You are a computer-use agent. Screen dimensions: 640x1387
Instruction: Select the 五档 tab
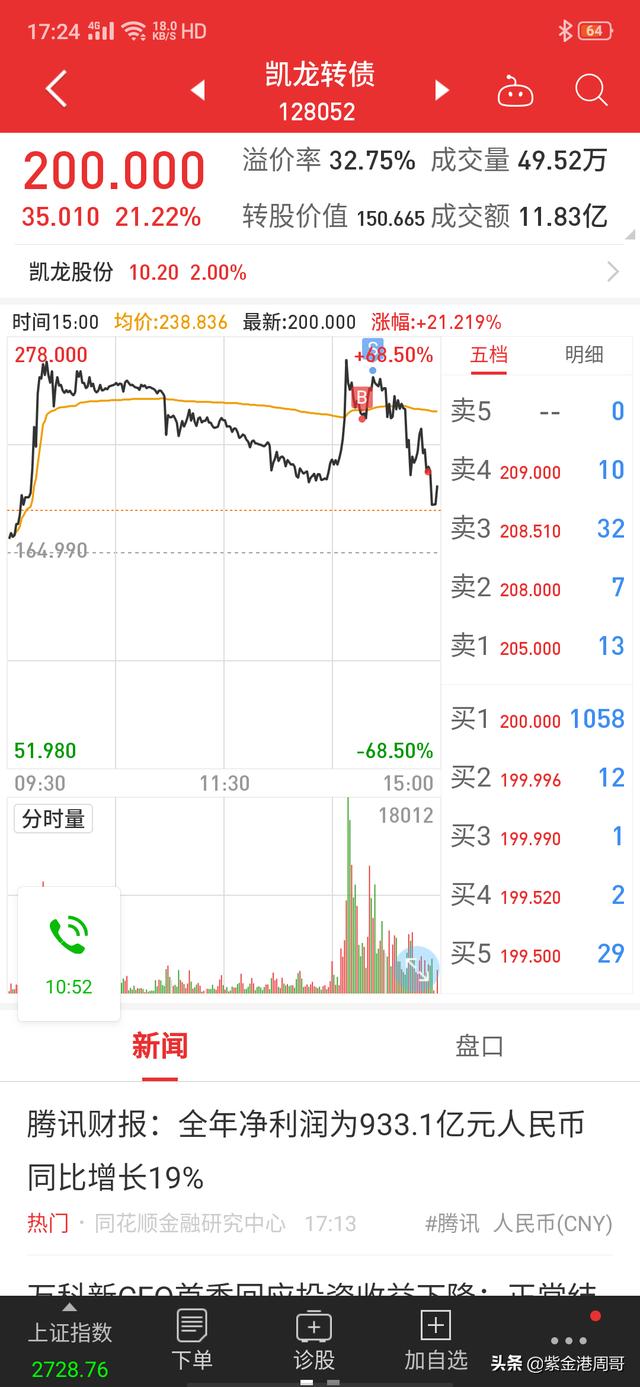(x=489, y=354)
